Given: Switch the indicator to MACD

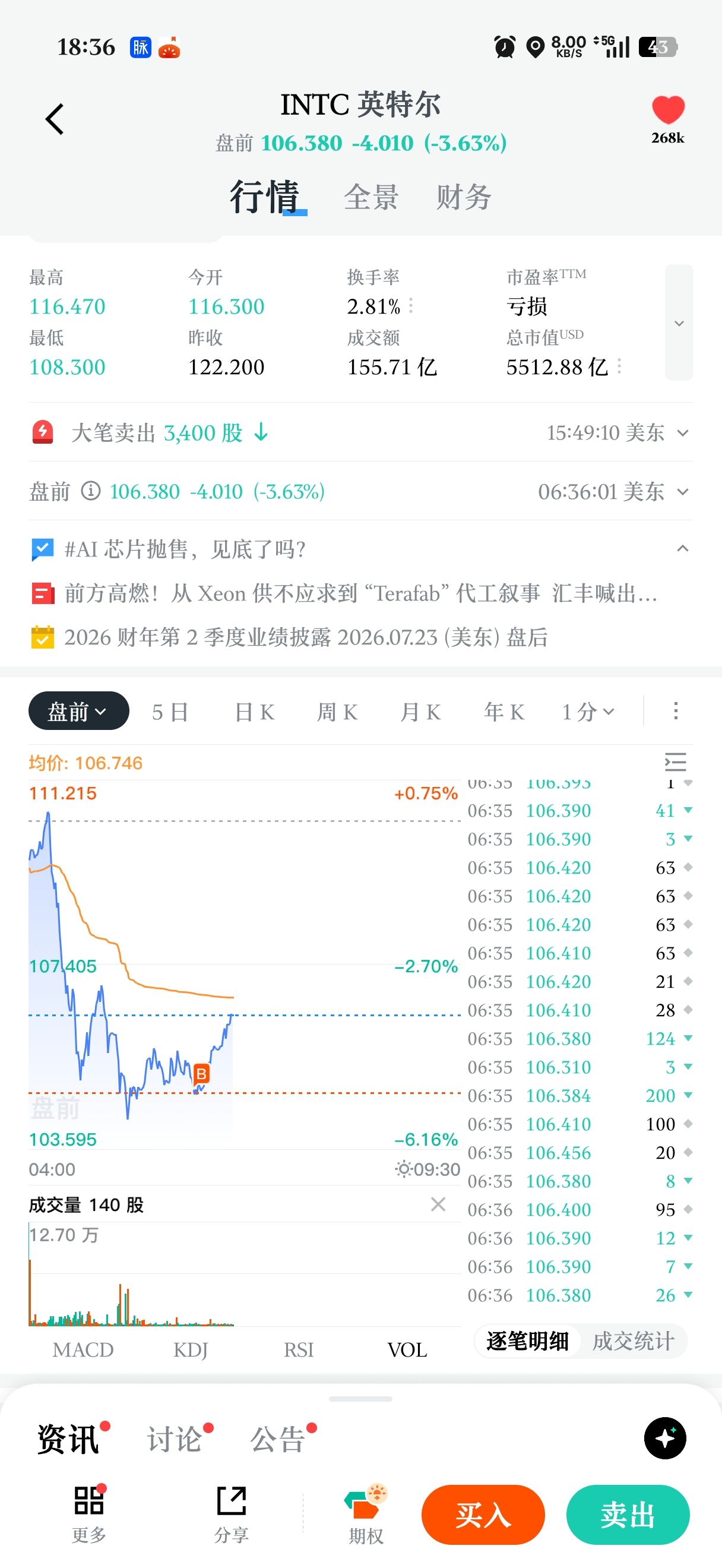Looking at the screenshot, I should [83, 1349].
